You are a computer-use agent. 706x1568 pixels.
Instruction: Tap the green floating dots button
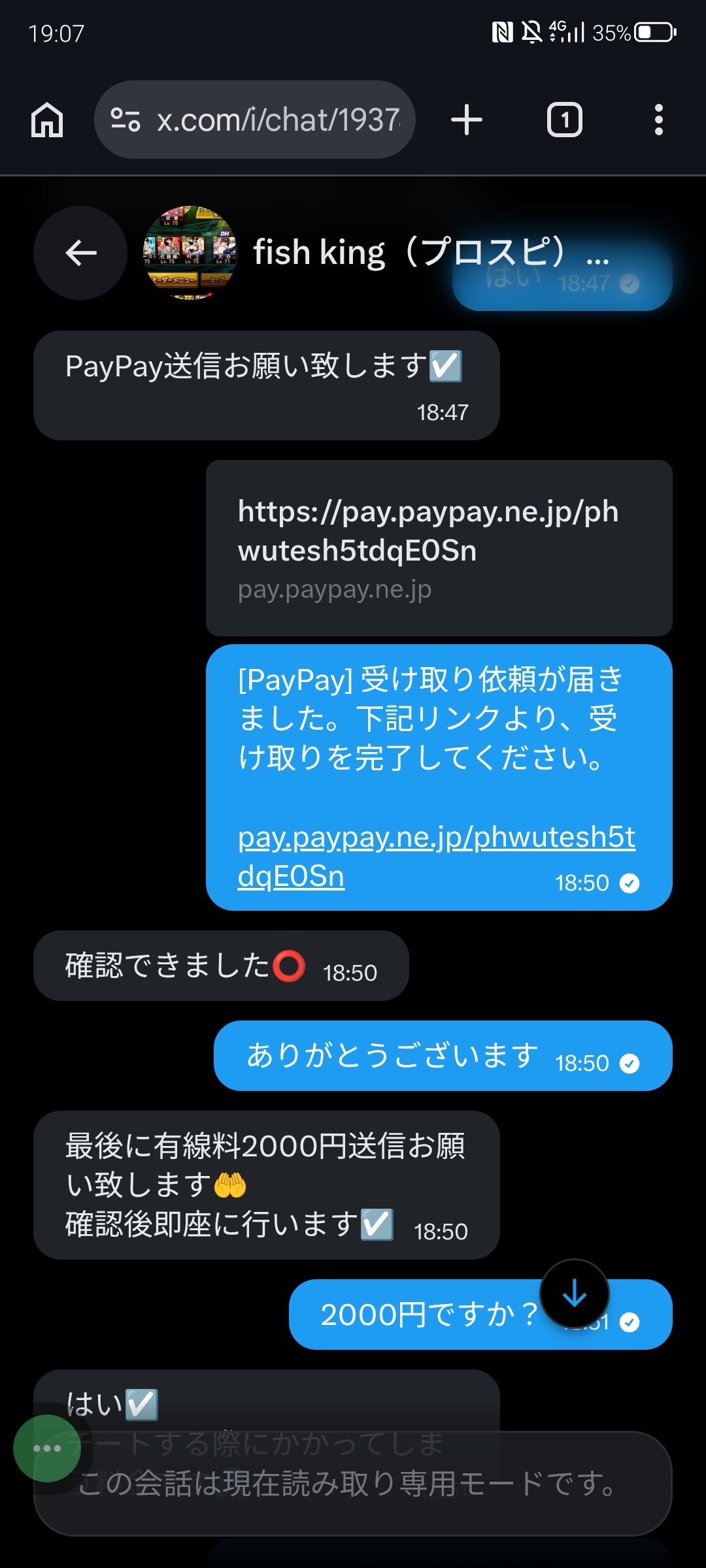[47, 1448]
